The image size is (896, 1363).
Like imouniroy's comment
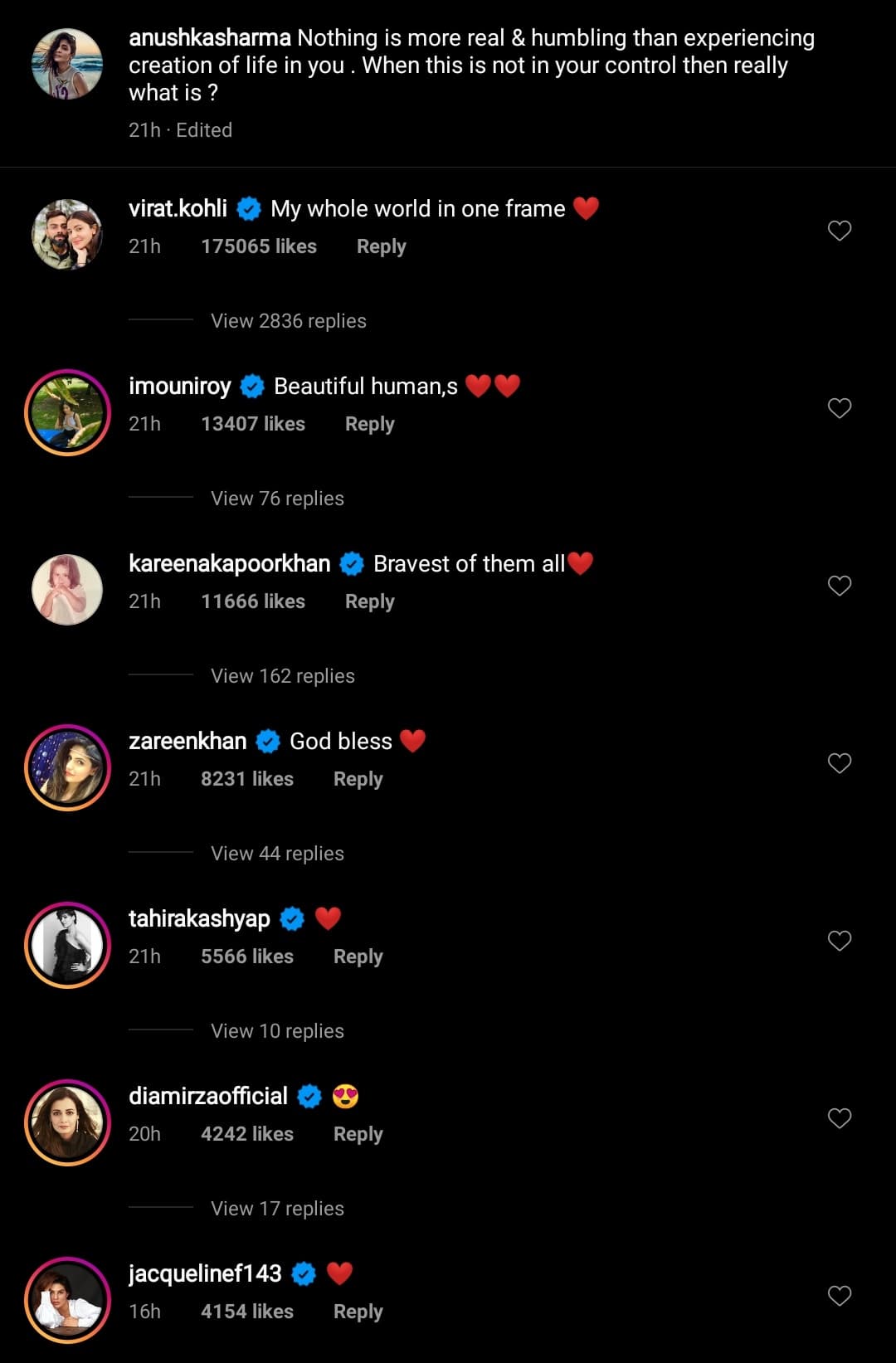(x=840, y=408)
